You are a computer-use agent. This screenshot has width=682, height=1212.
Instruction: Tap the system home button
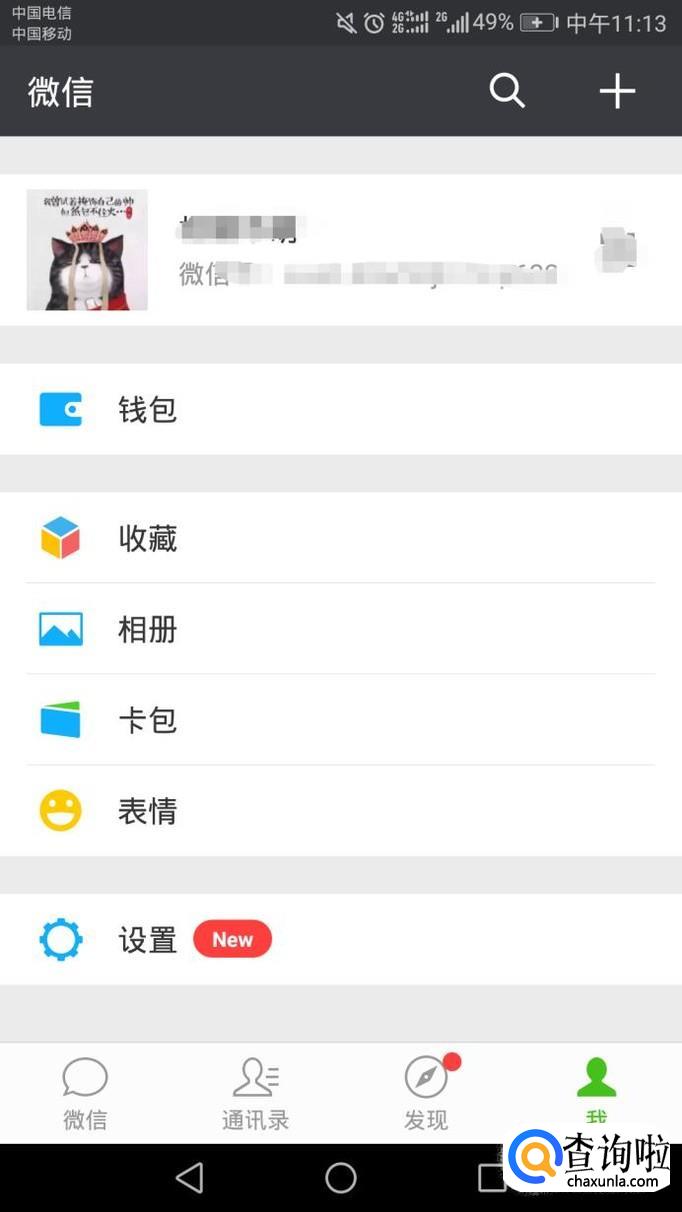point(341,1178)
